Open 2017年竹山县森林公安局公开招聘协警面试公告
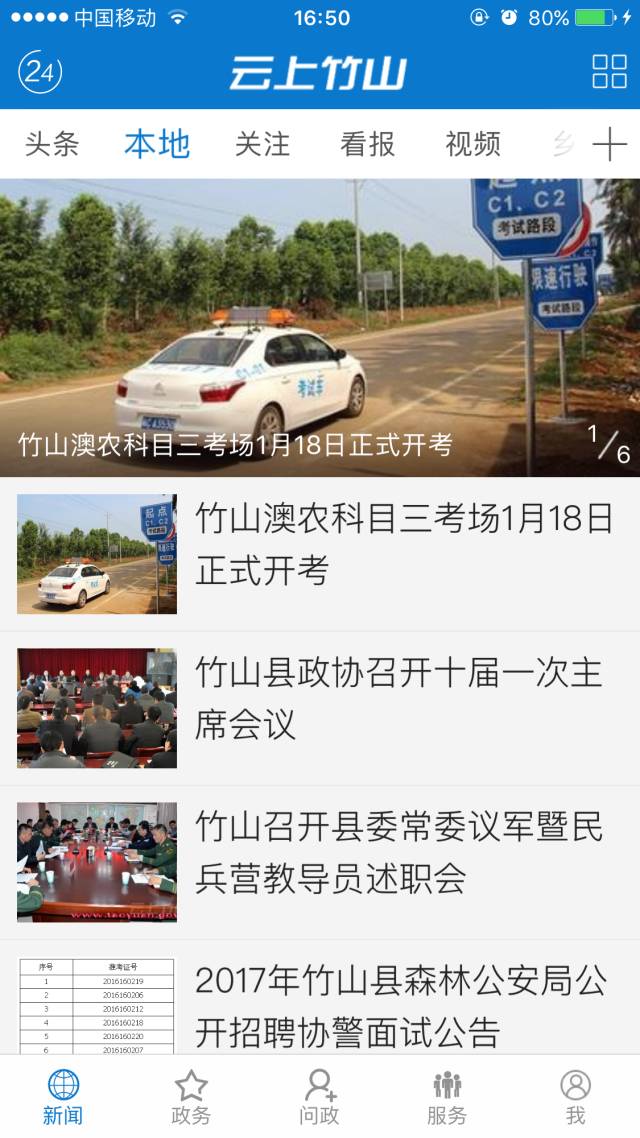This screenshot has height=1138, width=640. (x=320, y=997)
